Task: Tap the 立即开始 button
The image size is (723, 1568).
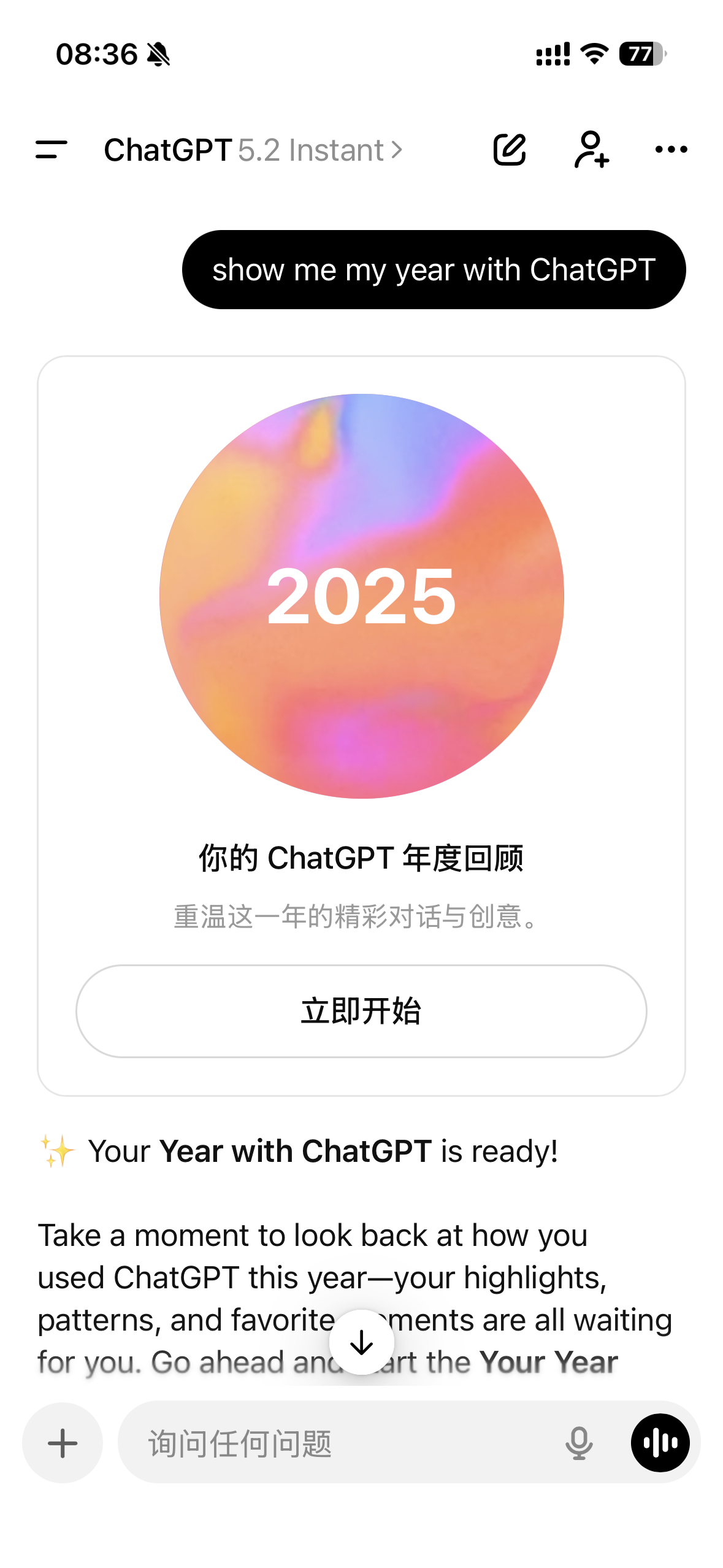Action: tap(361, 1011)
